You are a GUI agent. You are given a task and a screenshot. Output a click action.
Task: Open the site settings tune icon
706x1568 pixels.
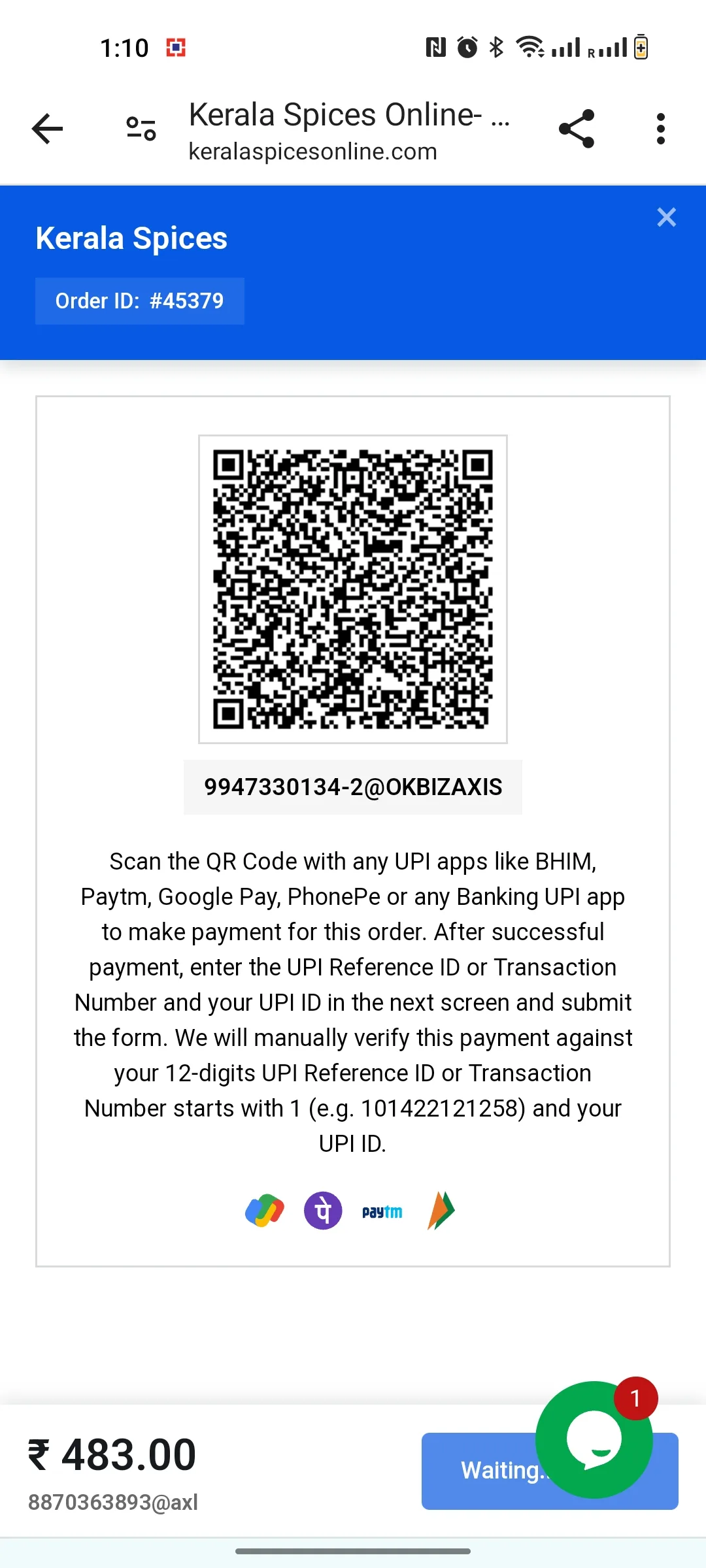click(141, 129)
